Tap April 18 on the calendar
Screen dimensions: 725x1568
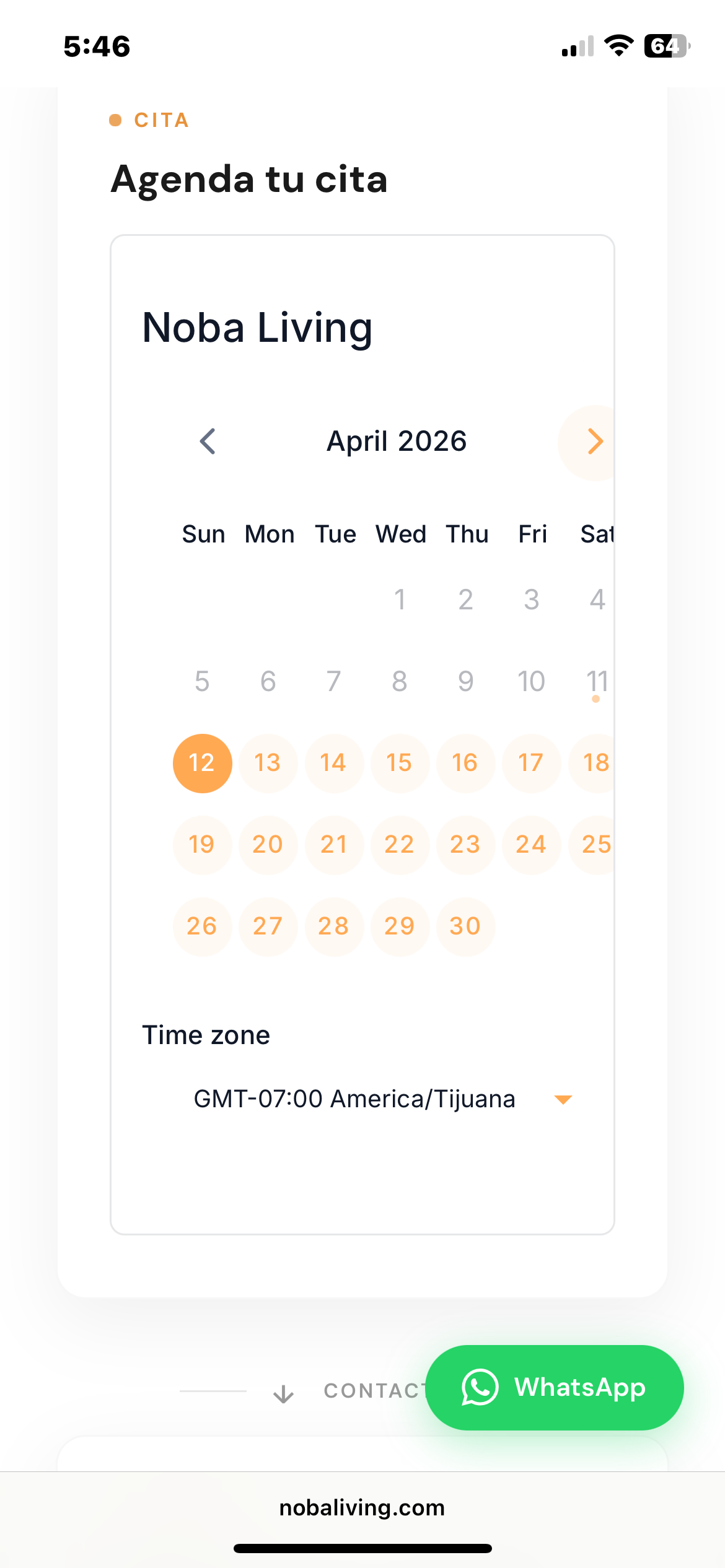point(594,763)
